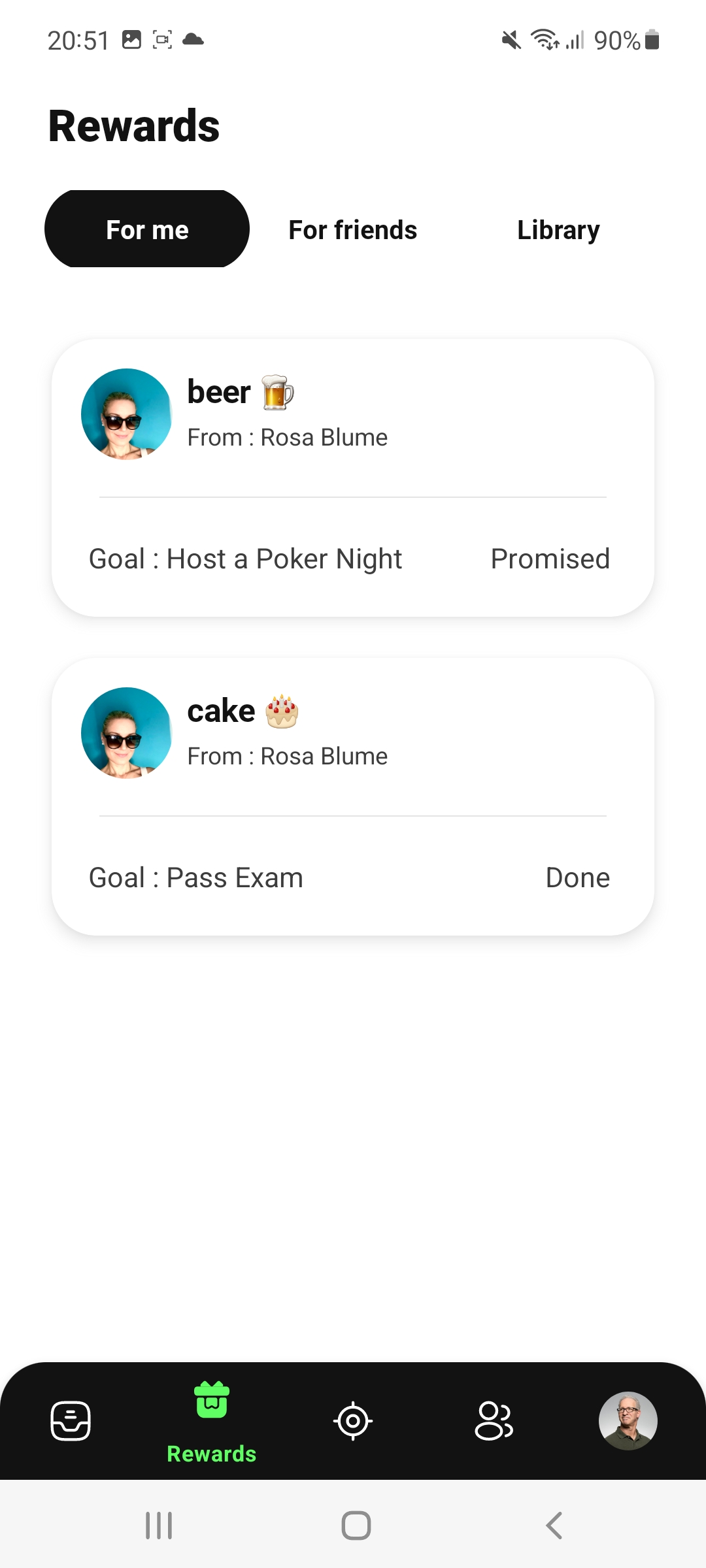The width and height of the screenshot is (706, 1568).
Task: Switch to the For friends tab
Action: tap(352, 230)
